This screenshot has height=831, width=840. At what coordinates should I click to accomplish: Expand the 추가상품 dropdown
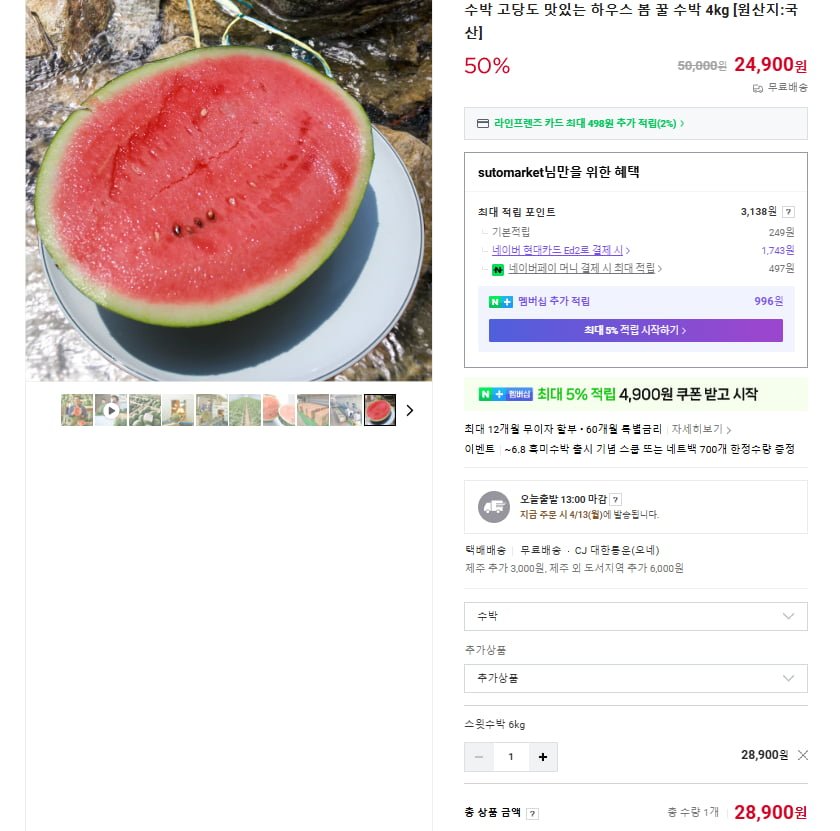(x=635, y=678)
